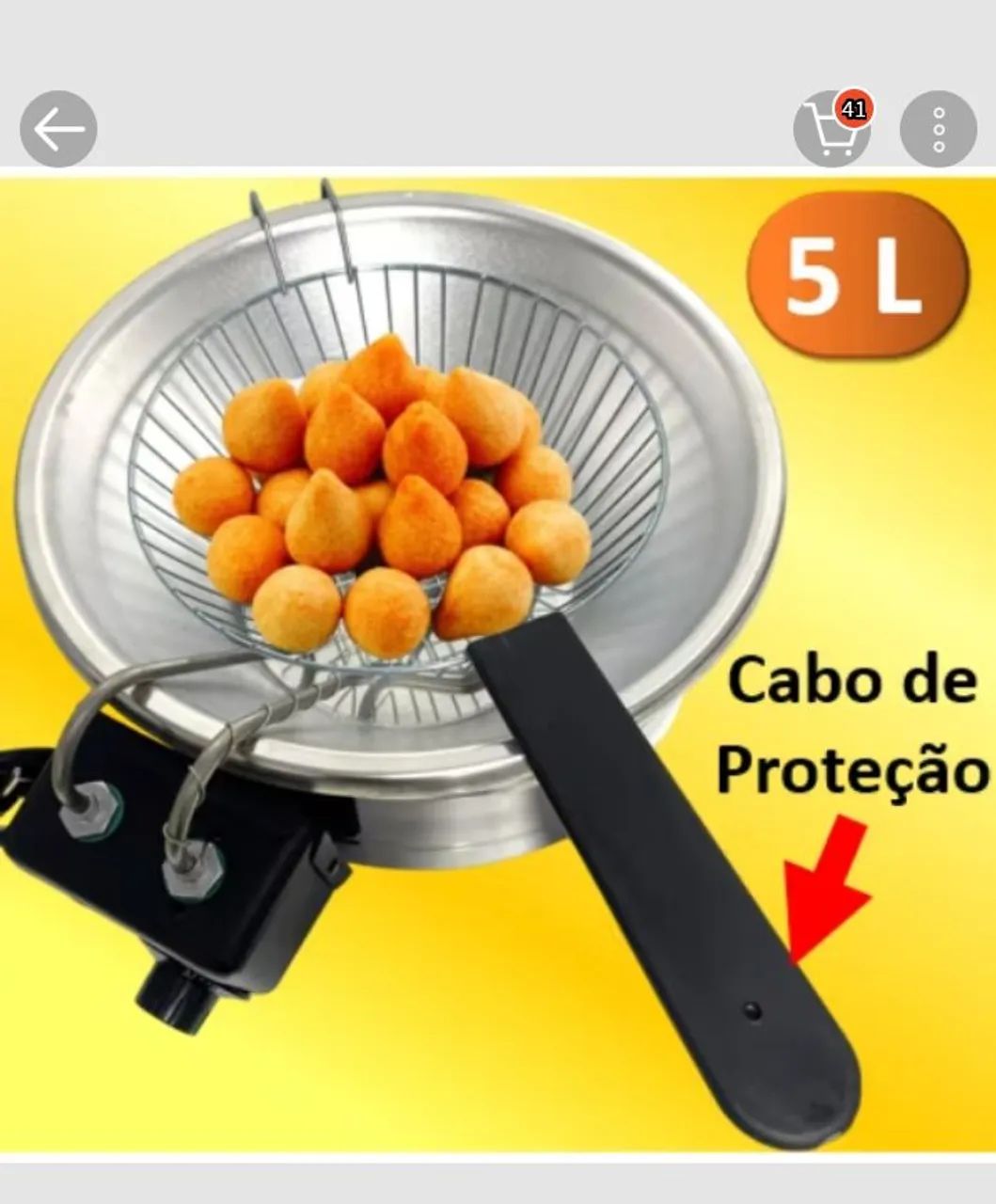This screenshot has width=996, height=1204.
Task: Tap the back arrow to return
Action: pos(60,128)
